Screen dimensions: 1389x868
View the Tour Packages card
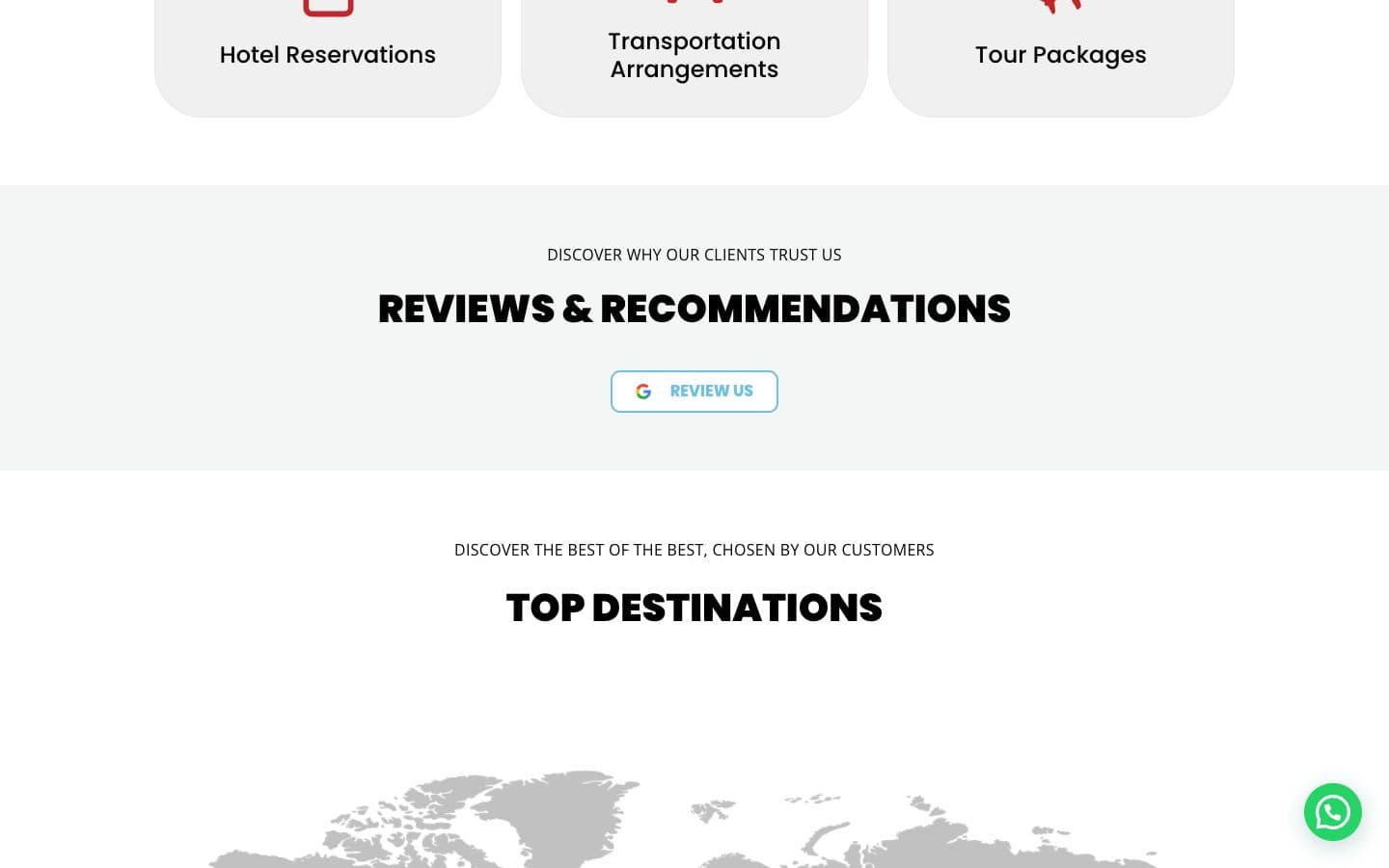(x=1061, y=56)
